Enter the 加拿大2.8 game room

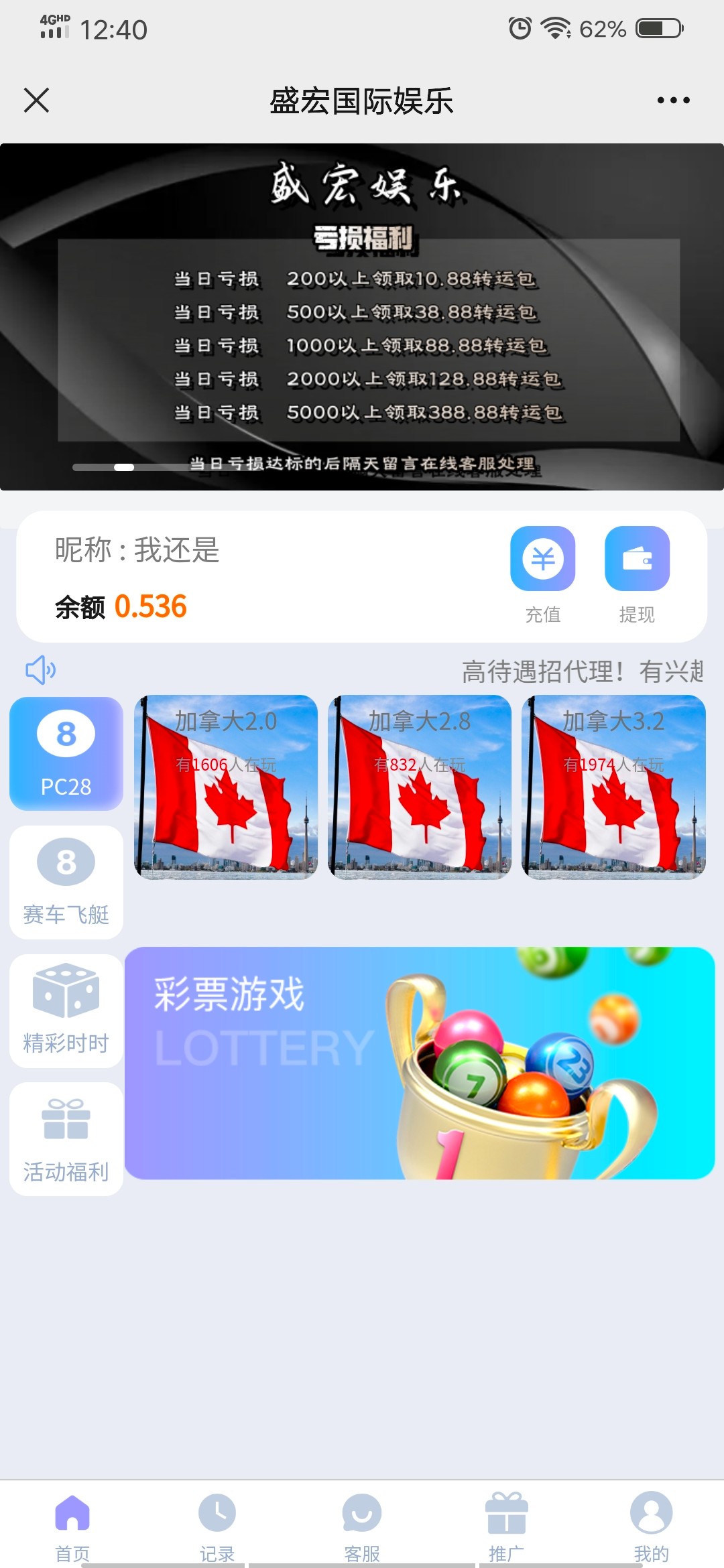tap(420, 787)
